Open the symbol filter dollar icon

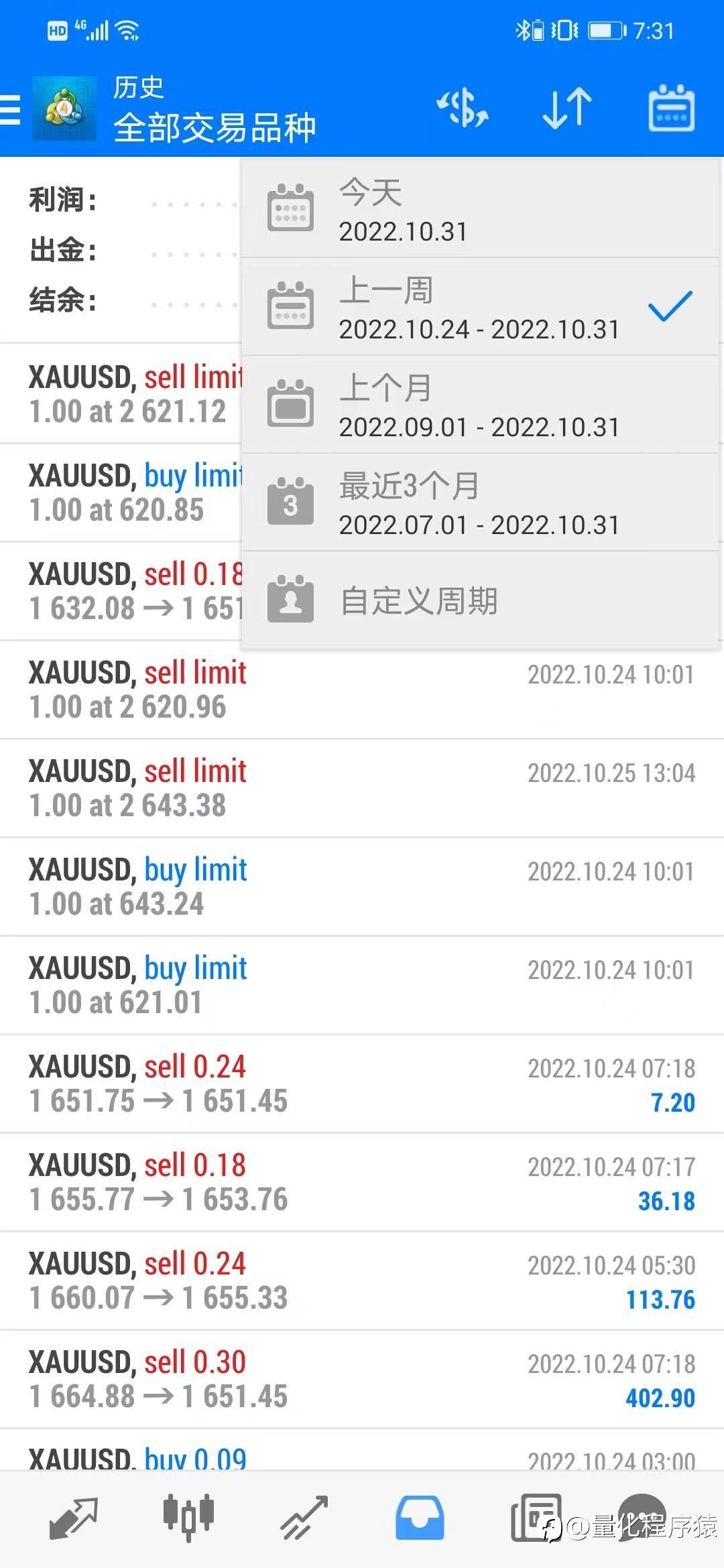[x=463, y=109]
